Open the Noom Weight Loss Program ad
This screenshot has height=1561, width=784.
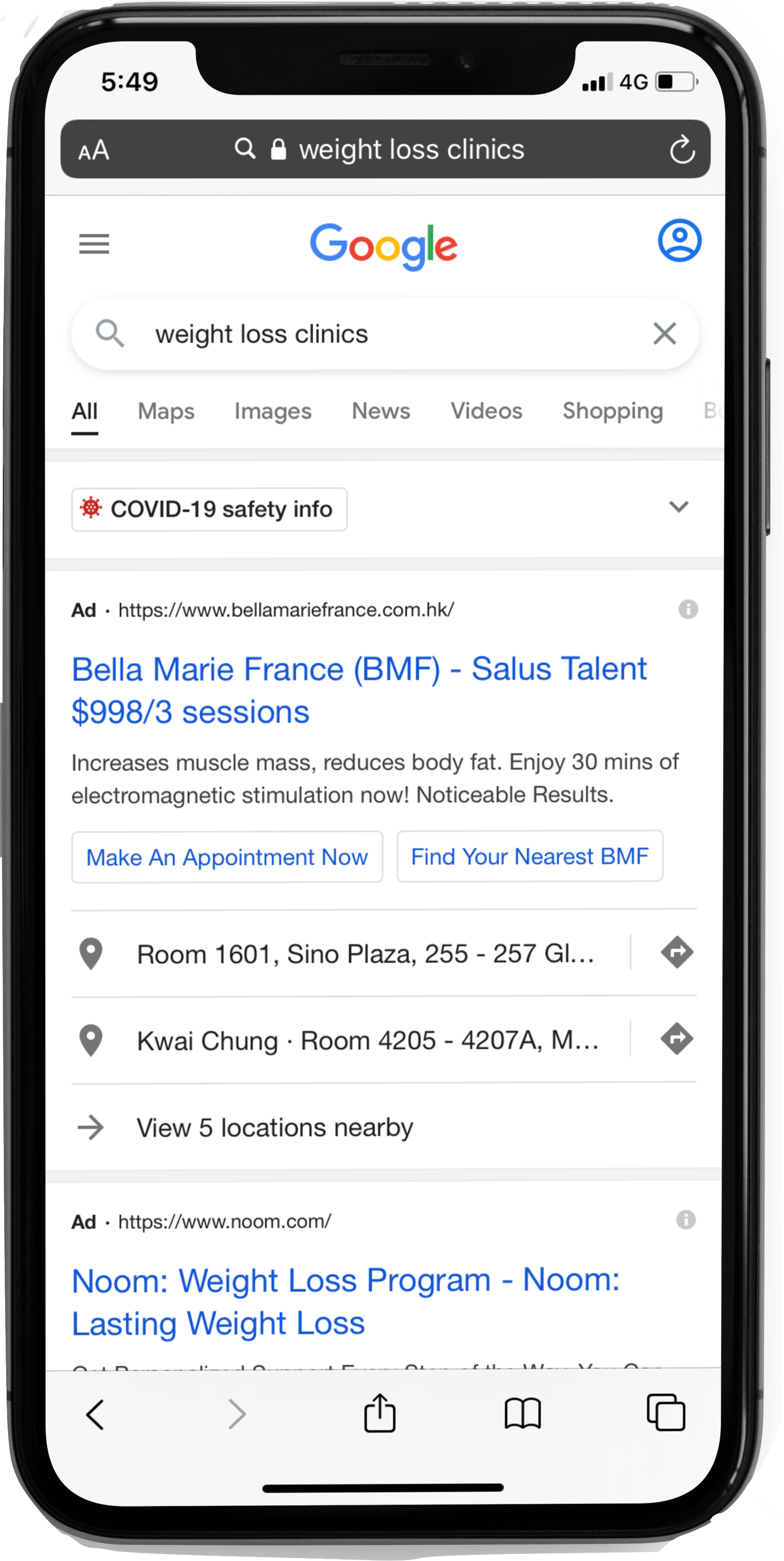(x=345, y=1301)
